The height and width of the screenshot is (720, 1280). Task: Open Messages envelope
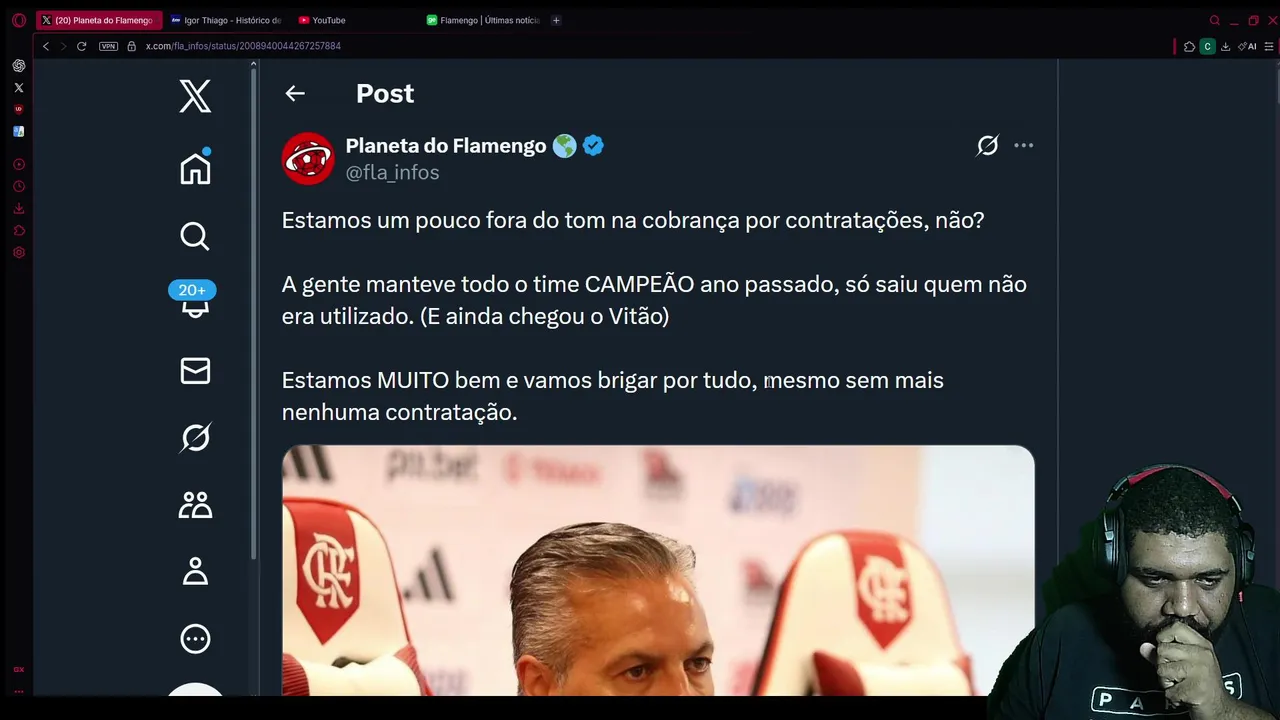(x=195, y=371)
